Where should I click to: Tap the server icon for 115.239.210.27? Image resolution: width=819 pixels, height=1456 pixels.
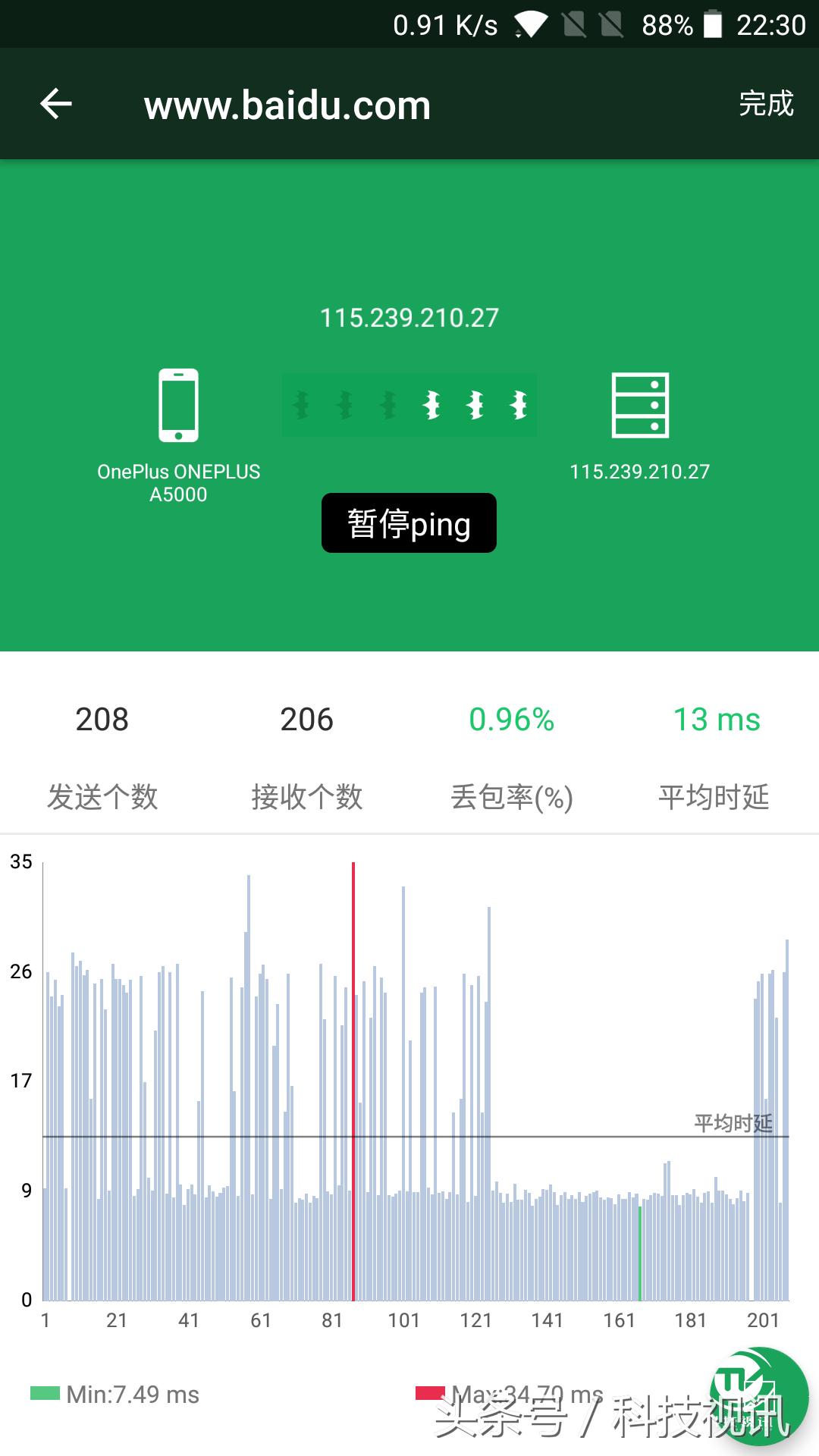(640, 406)
